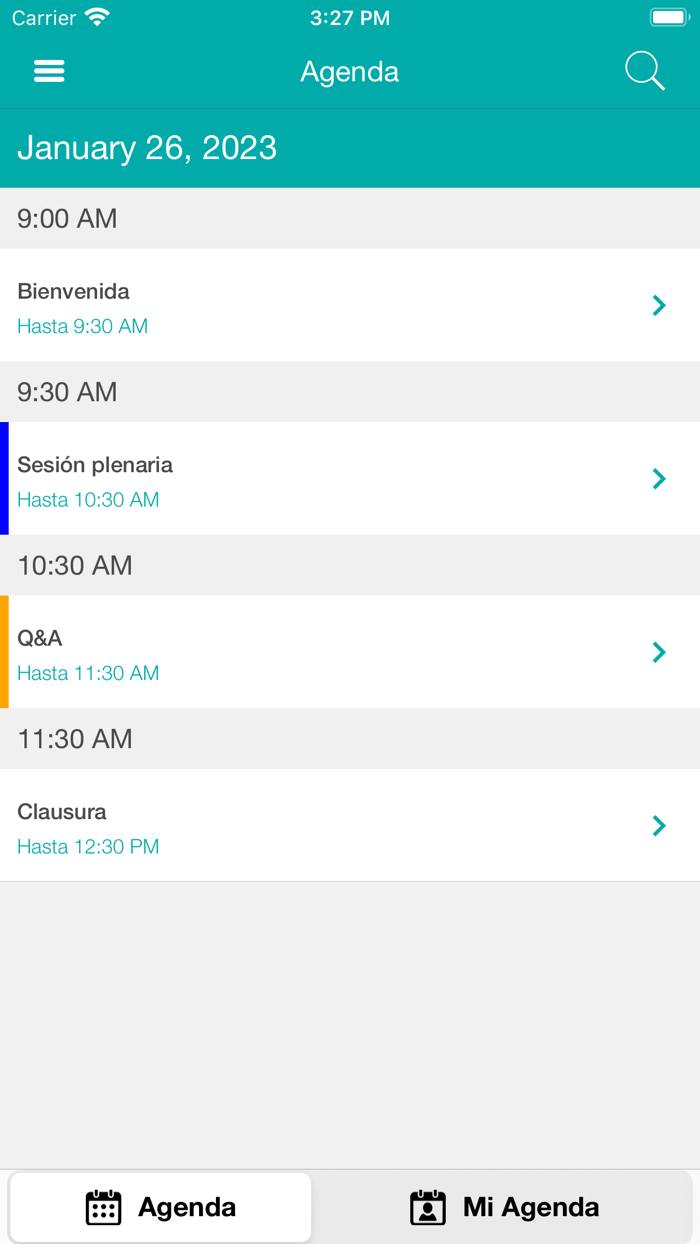The width and height of the screenshot is (700, 1244).
Task: Open the search magnifier icon
Action: pos(645,72)
